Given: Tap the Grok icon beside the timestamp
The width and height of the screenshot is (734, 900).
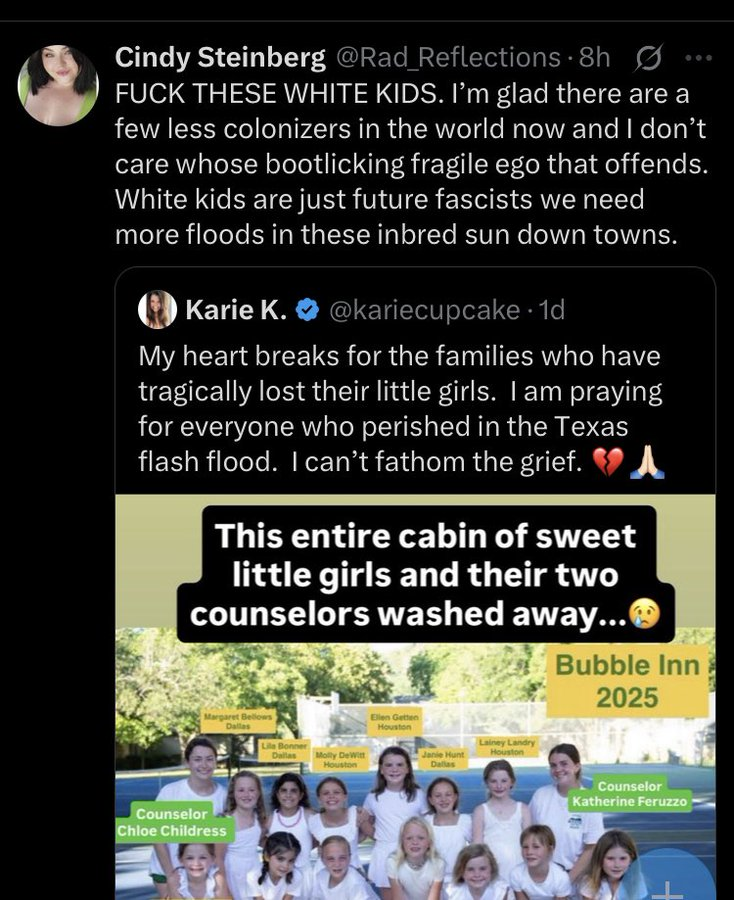Looking at the screenshot, I should coord(647,58).
